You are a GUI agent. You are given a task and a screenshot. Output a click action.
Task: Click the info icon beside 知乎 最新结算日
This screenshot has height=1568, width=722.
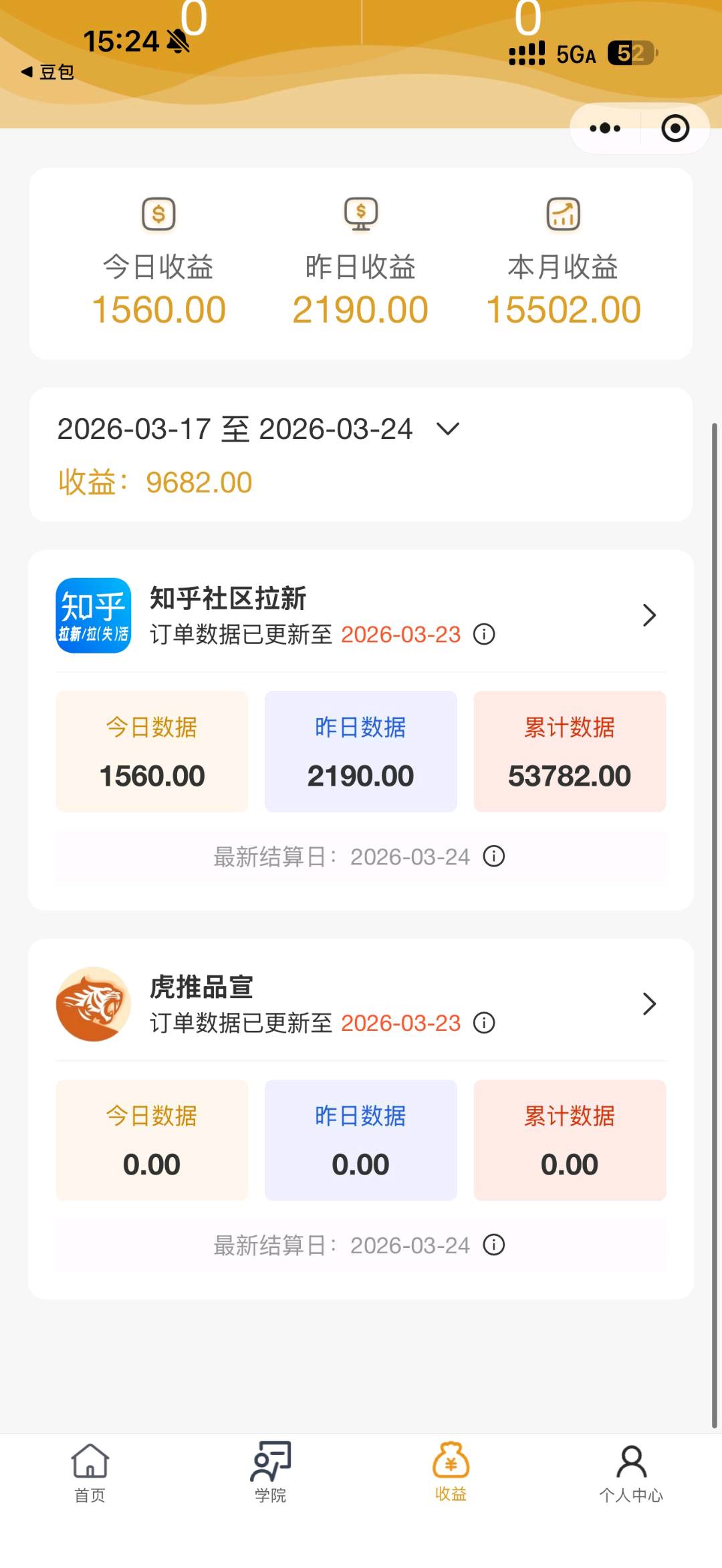(x=494, y=857)
